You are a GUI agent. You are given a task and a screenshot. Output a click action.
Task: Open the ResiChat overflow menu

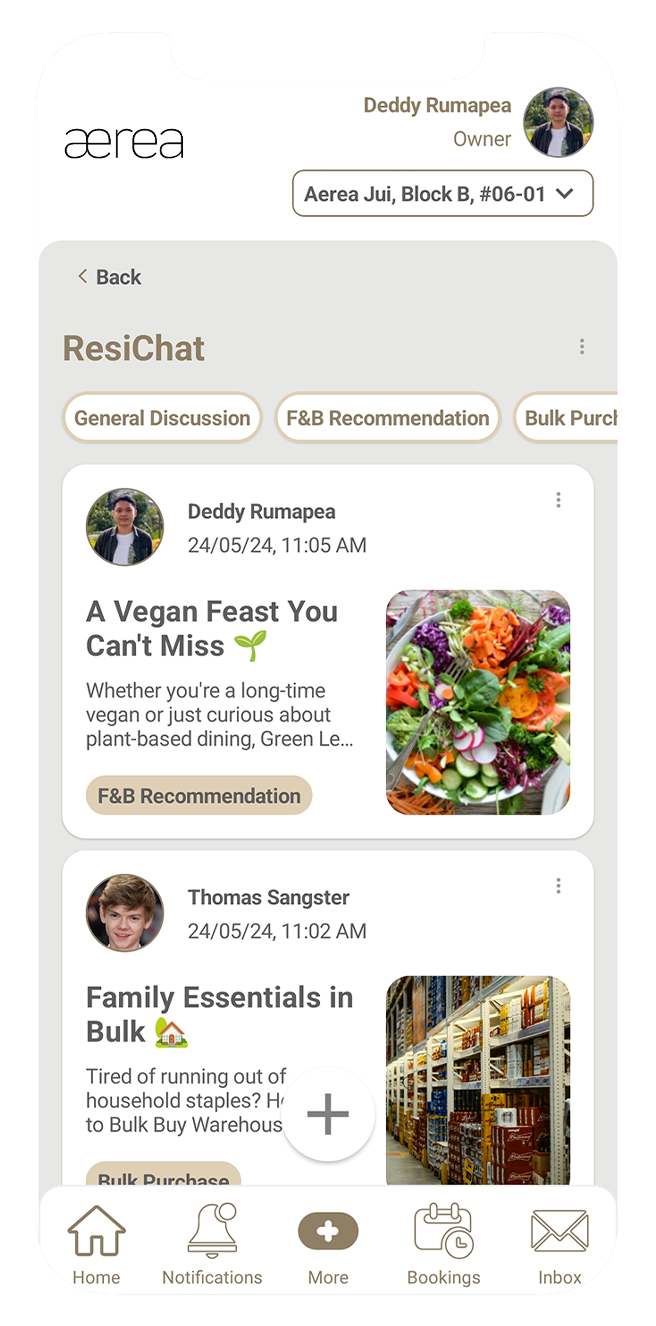pos(582,347)
